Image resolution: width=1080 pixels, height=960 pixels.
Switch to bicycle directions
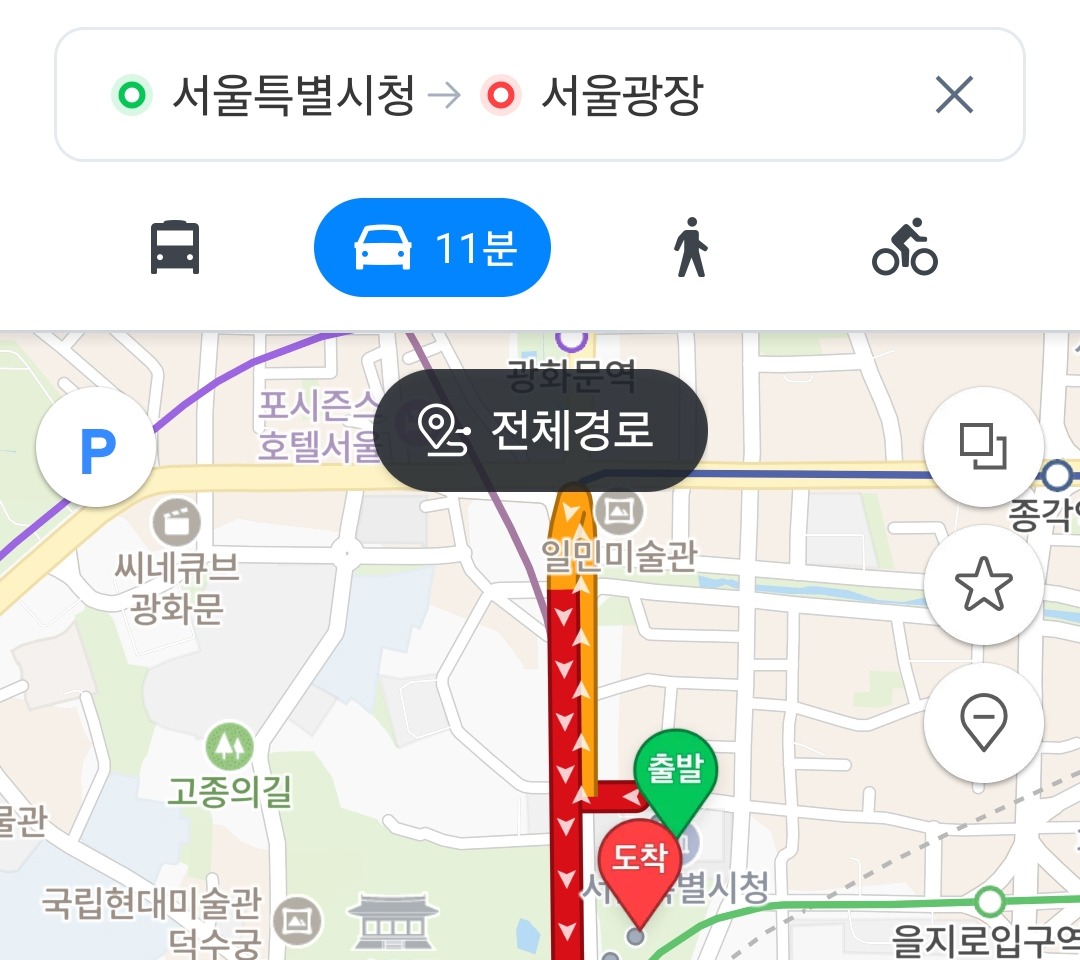904,248
